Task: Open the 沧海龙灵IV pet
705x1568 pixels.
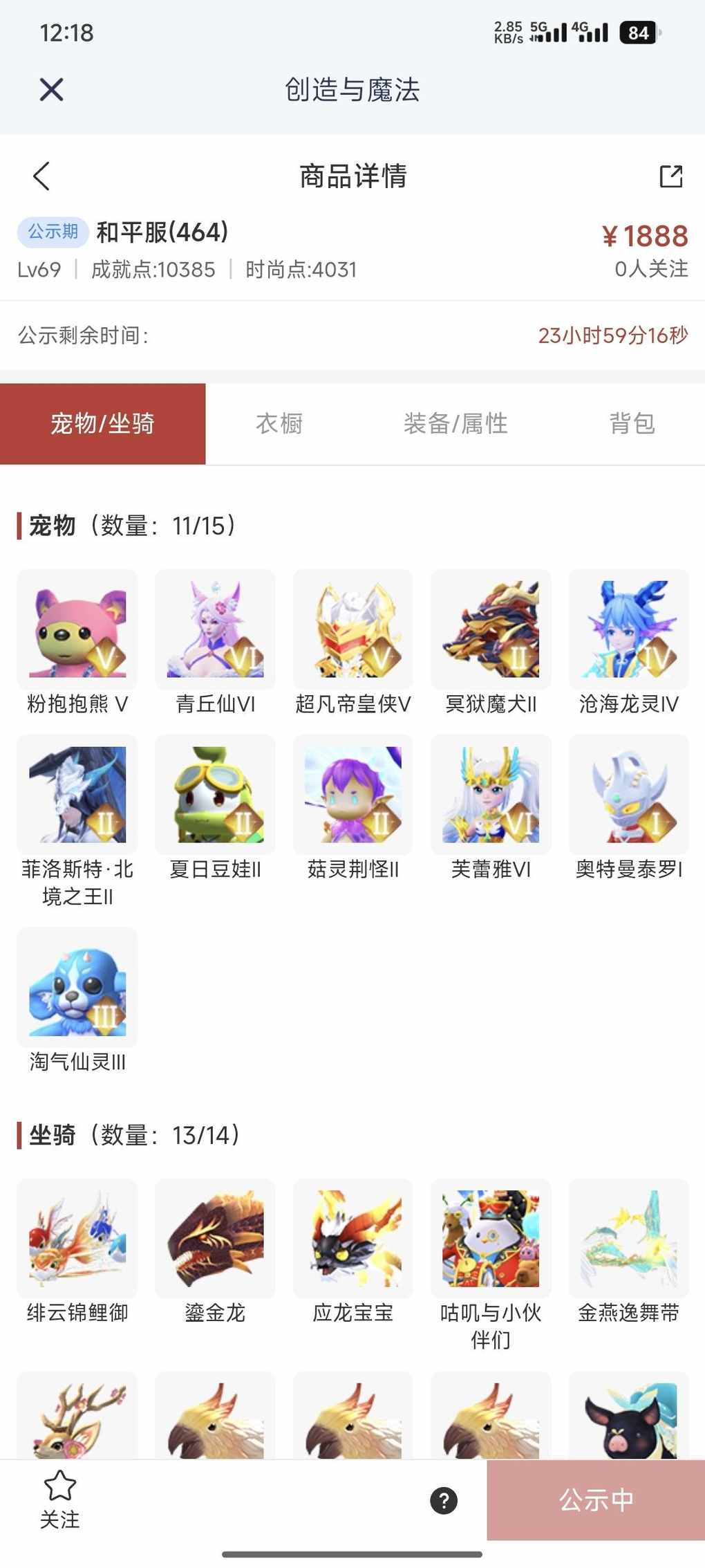Action: 629,629
